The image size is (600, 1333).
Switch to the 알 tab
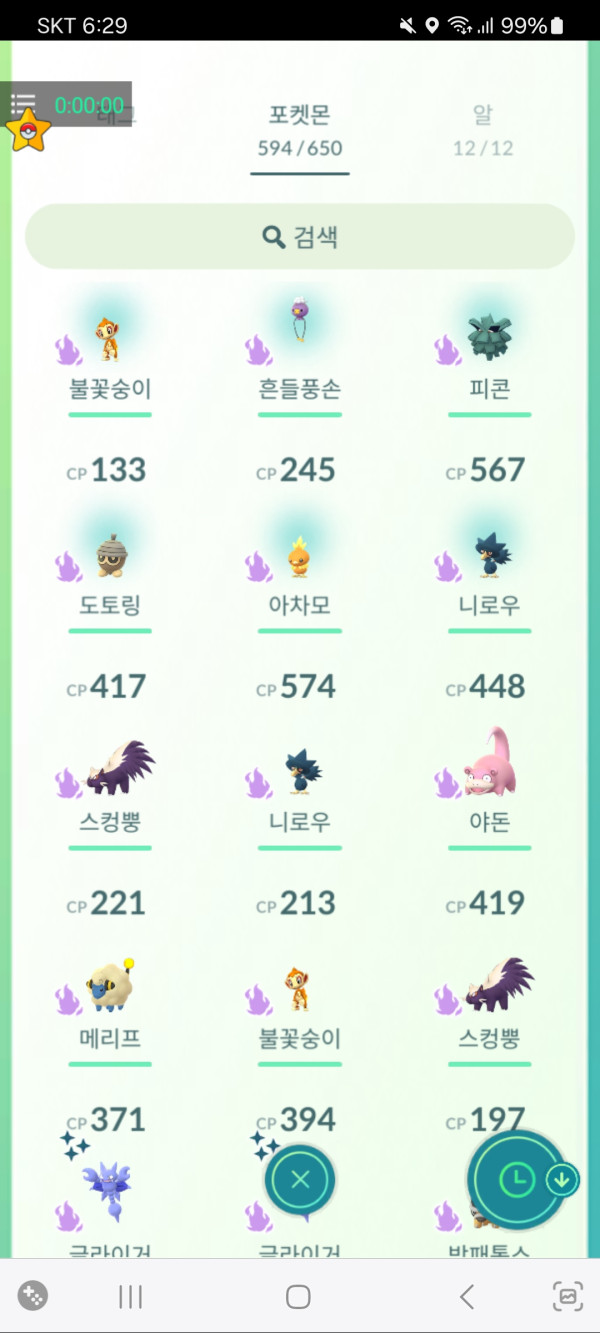point(482,130)
